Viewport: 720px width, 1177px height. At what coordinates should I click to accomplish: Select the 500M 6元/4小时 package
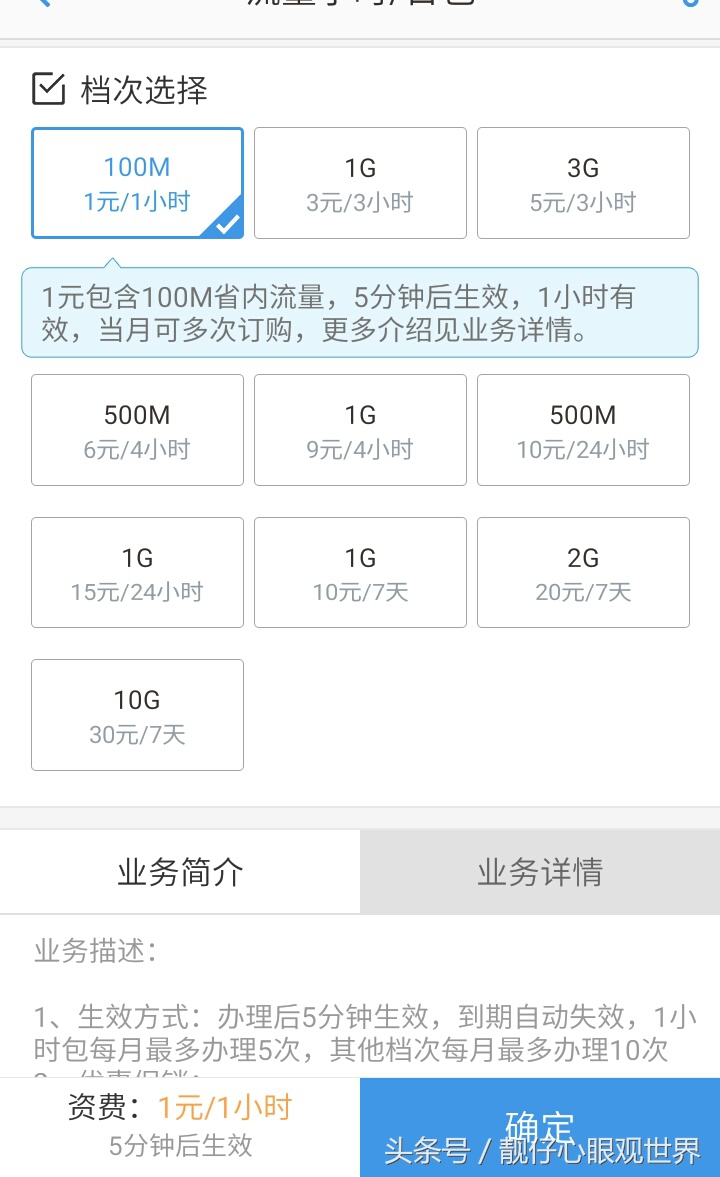click(x=137, y=429)
